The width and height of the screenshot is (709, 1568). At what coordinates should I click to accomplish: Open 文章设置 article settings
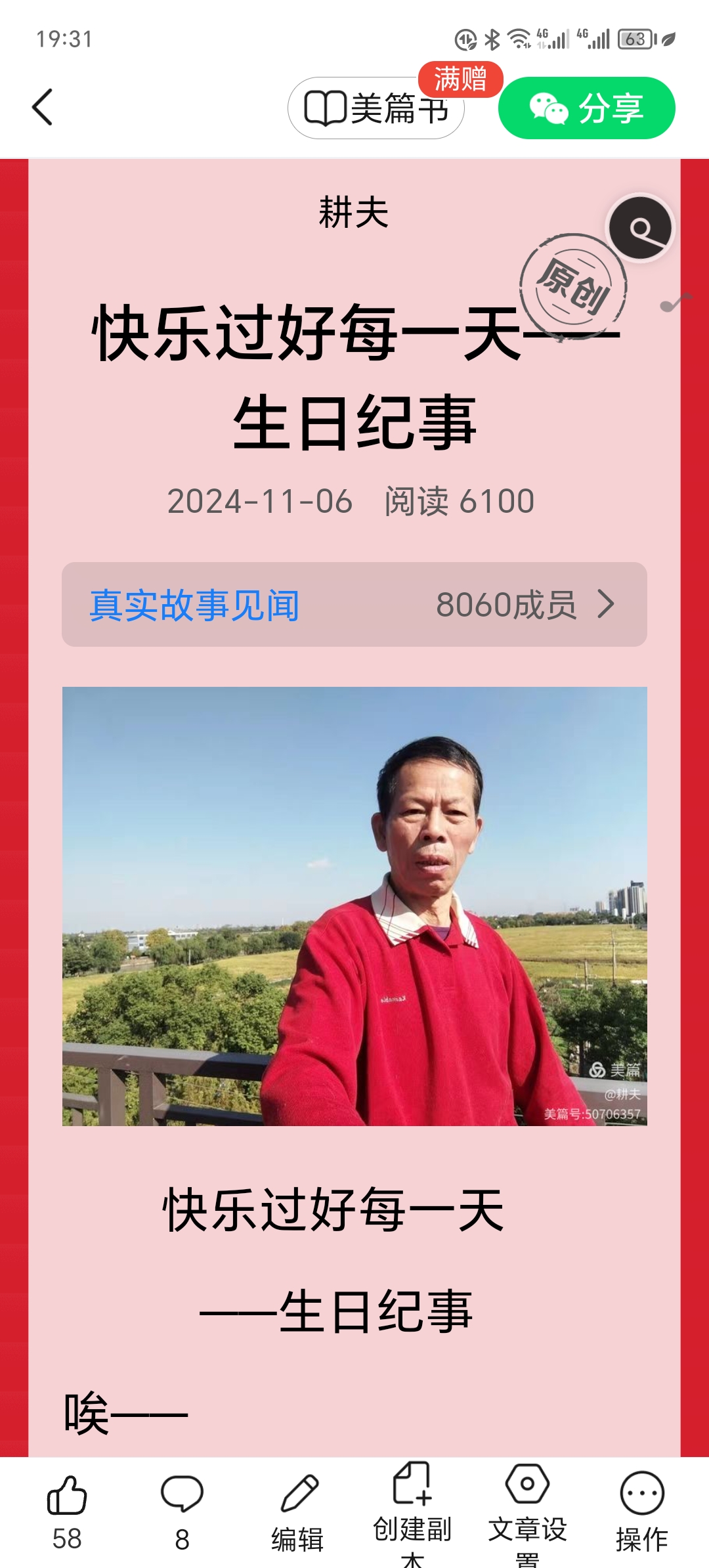tap(527, 1510)
